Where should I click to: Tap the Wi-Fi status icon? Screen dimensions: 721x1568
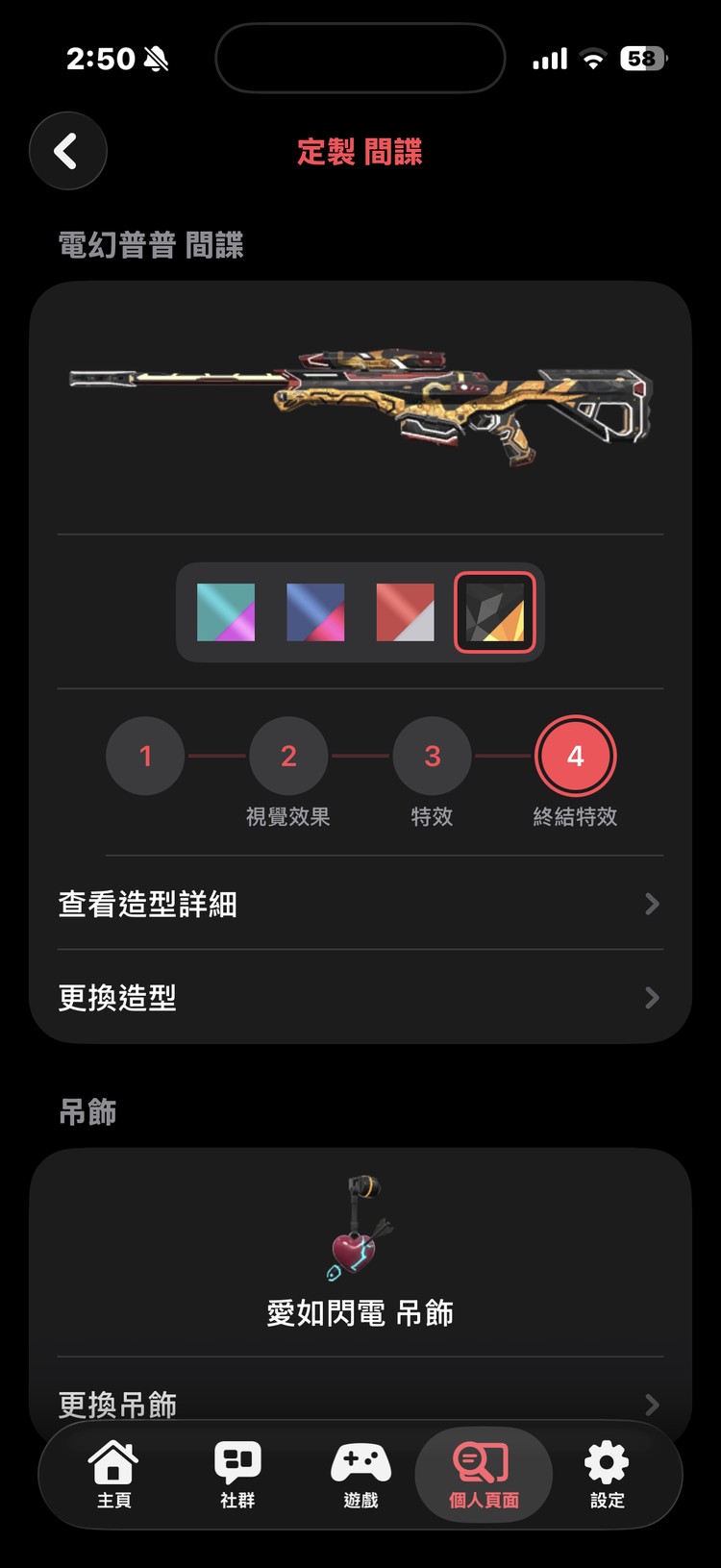click(593, 59)
